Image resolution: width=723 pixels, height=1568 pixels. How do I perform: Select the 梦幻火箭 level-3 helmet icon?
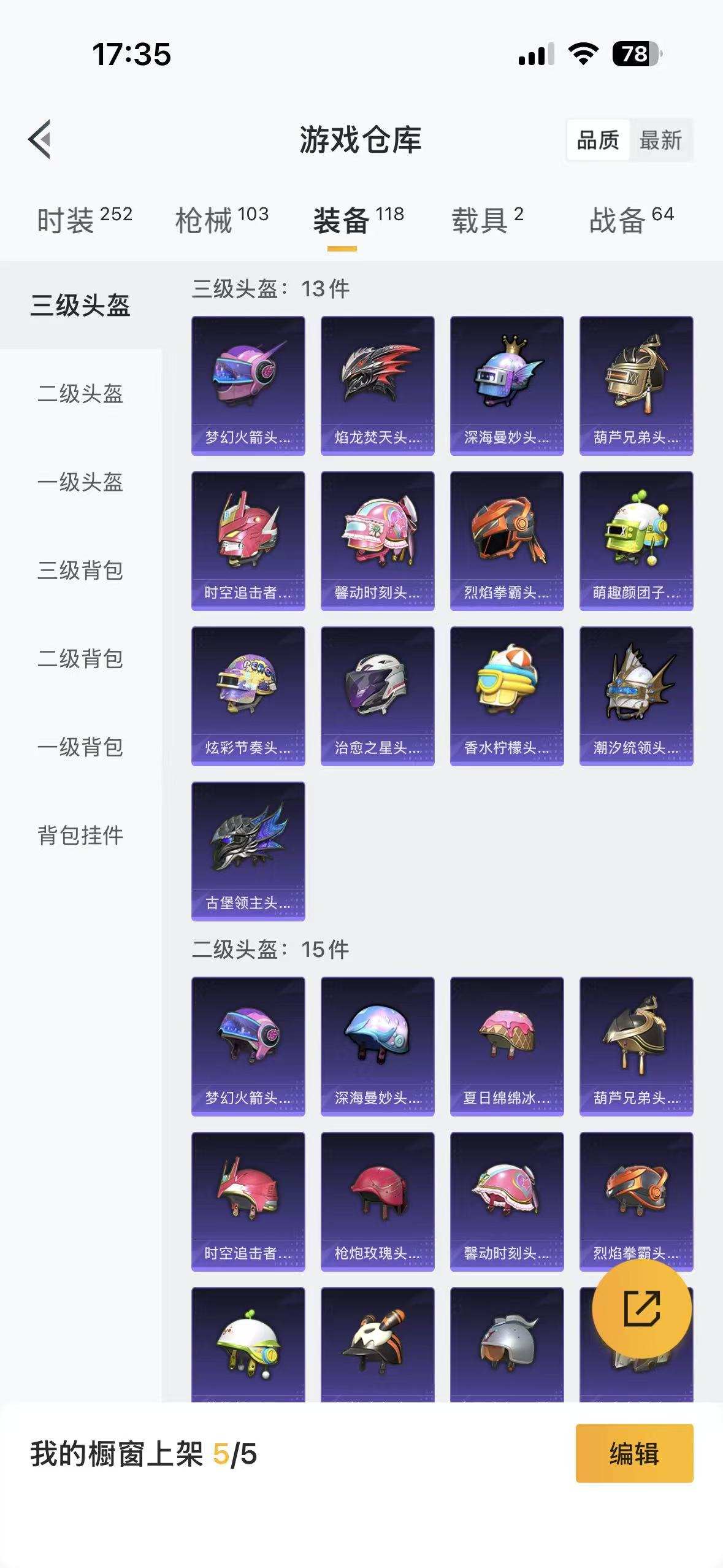(x=248, y=385)
